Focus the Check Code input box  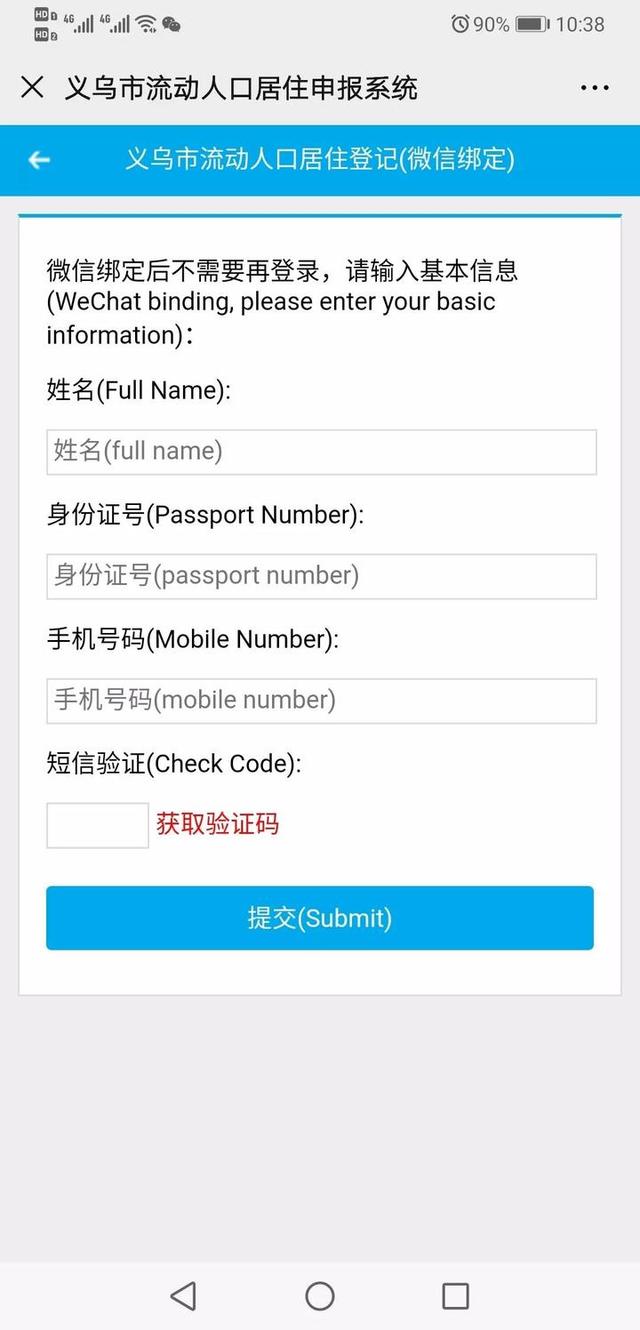point(97,825)
